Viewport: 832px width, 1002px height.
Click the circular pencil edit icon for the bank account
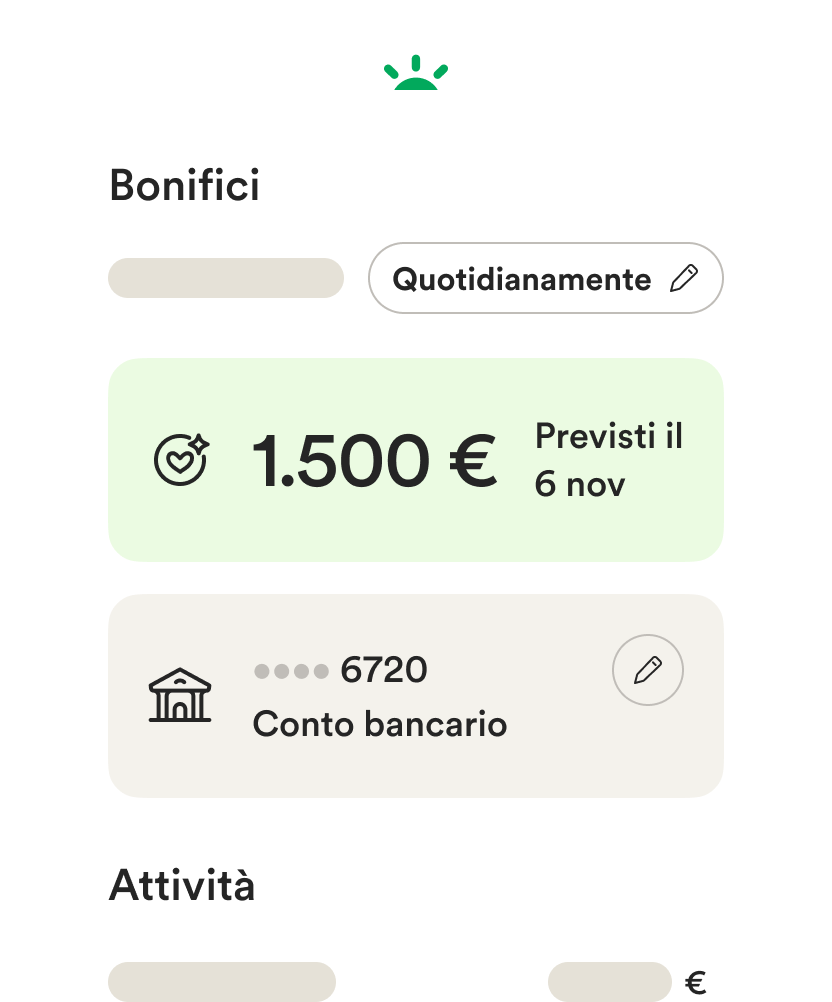(x=648, y=669)
